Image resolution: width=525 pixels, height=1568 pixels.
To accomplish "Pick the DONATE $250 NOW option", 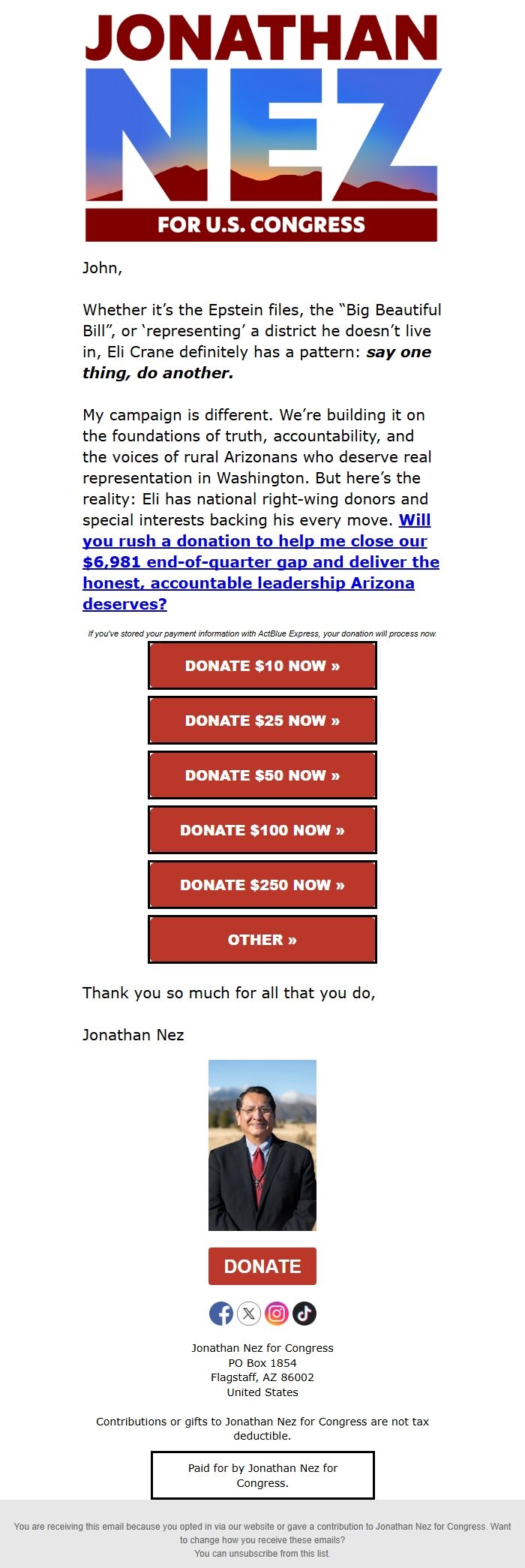I will tap(262, 885).
